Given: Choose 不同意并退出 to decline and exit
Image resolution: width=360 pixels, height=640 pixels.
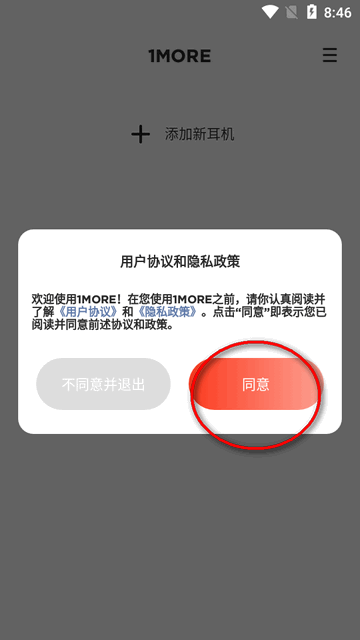Looking at the screenshot, I should tap(103, 384).
